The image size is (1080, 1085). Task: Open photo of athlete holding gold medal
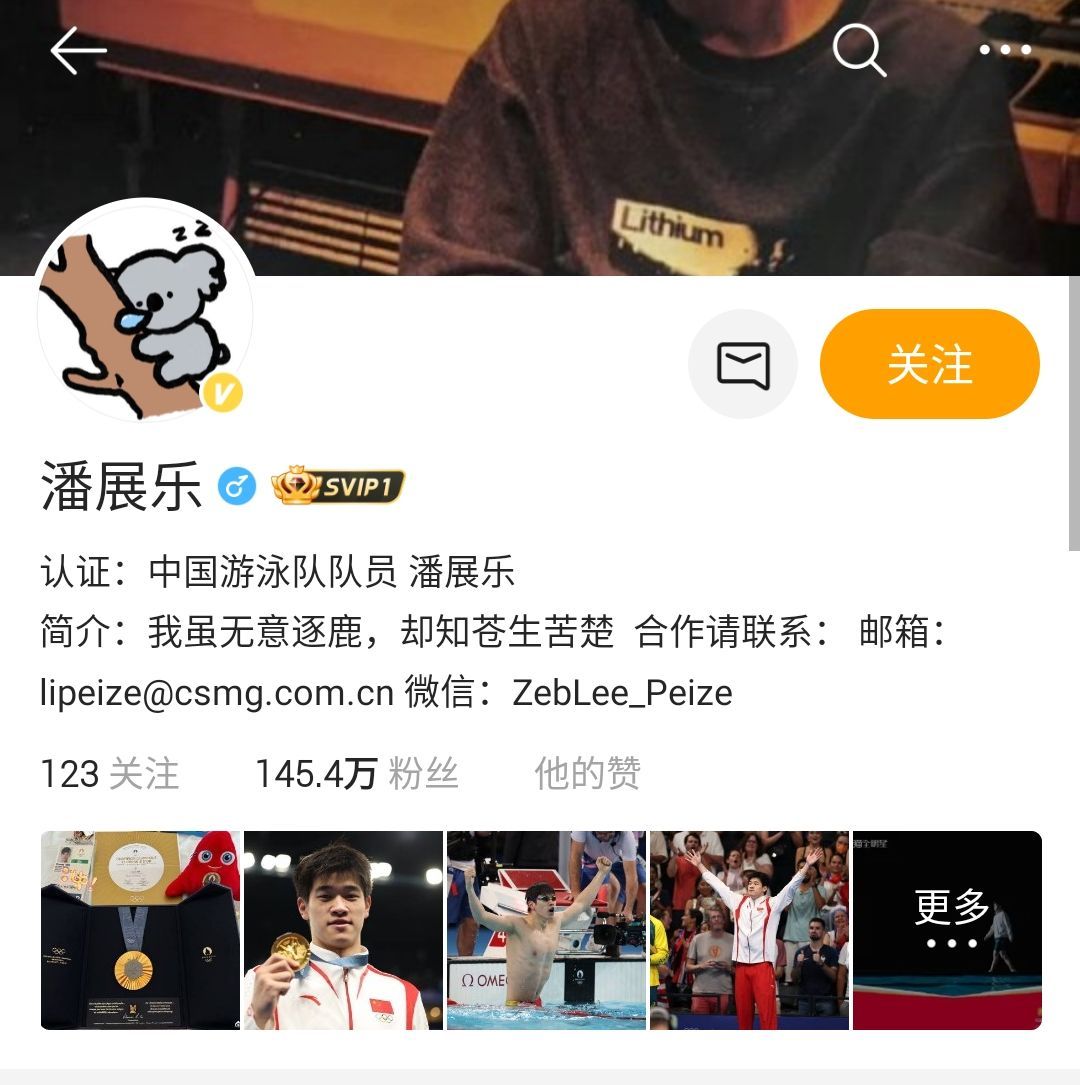pyautogui.click(x=343, y=930)
